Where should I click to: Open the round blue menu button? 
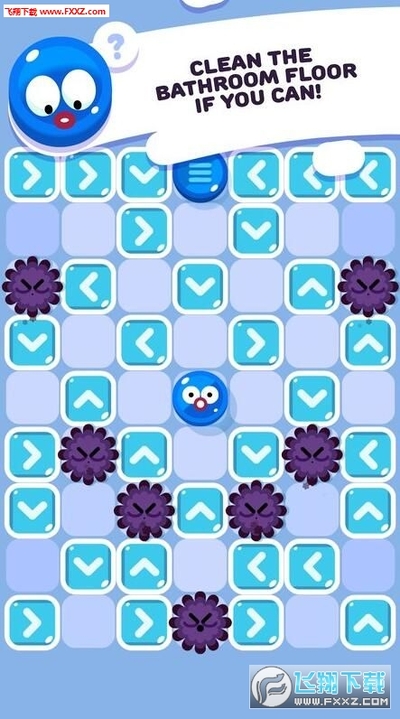pos(200,176)
